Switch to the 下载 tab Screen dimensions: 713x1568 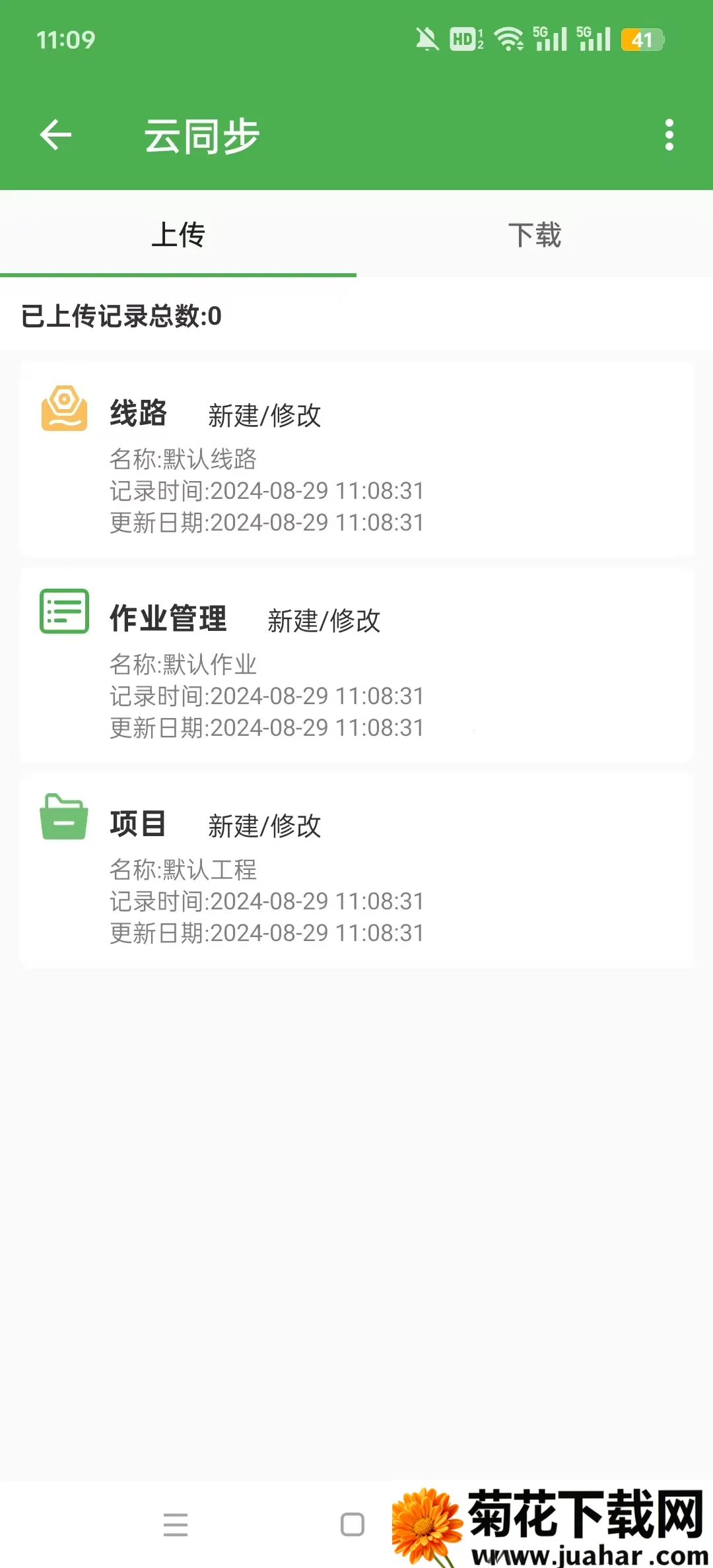click(x=535, y=235)
